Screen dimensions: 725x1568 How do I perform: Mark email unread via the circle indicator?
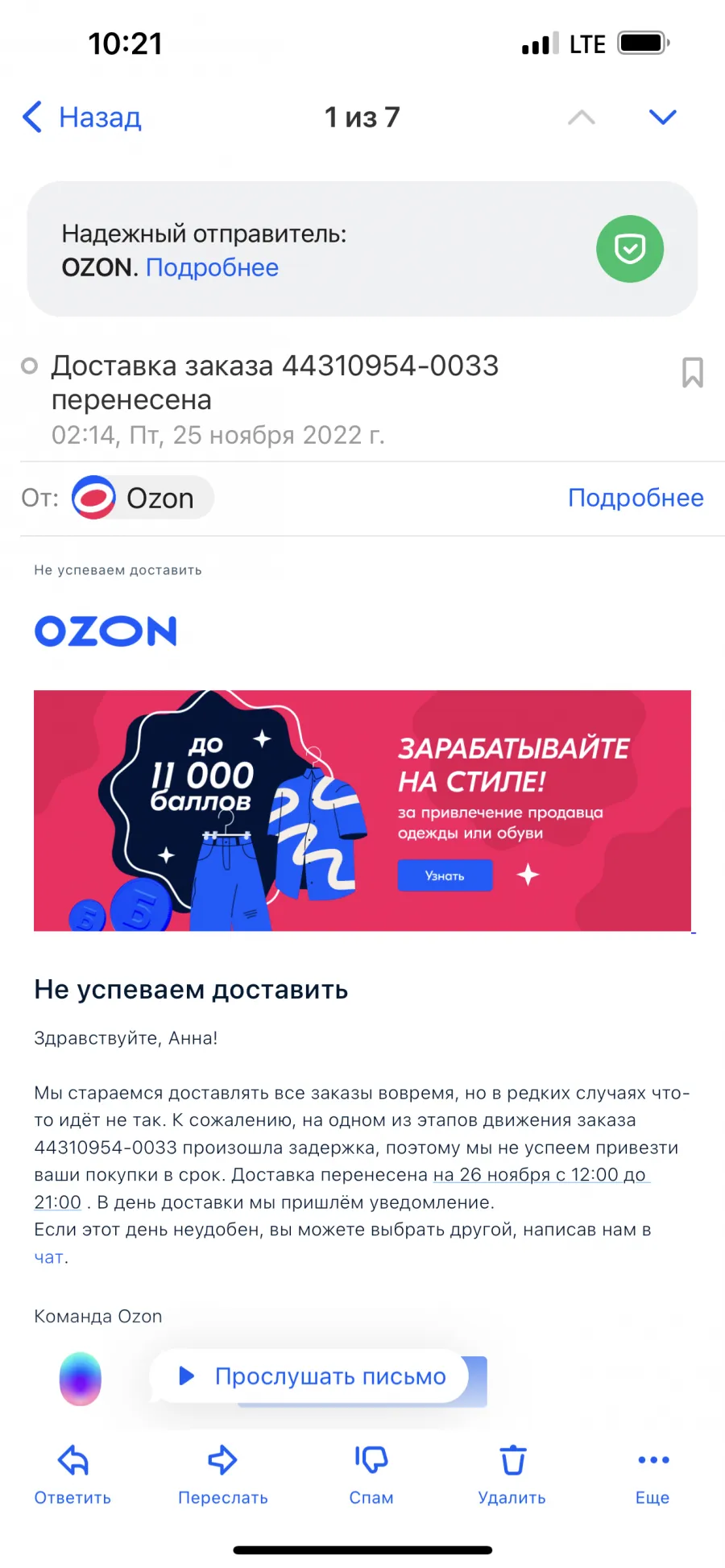tap(29, 366)
